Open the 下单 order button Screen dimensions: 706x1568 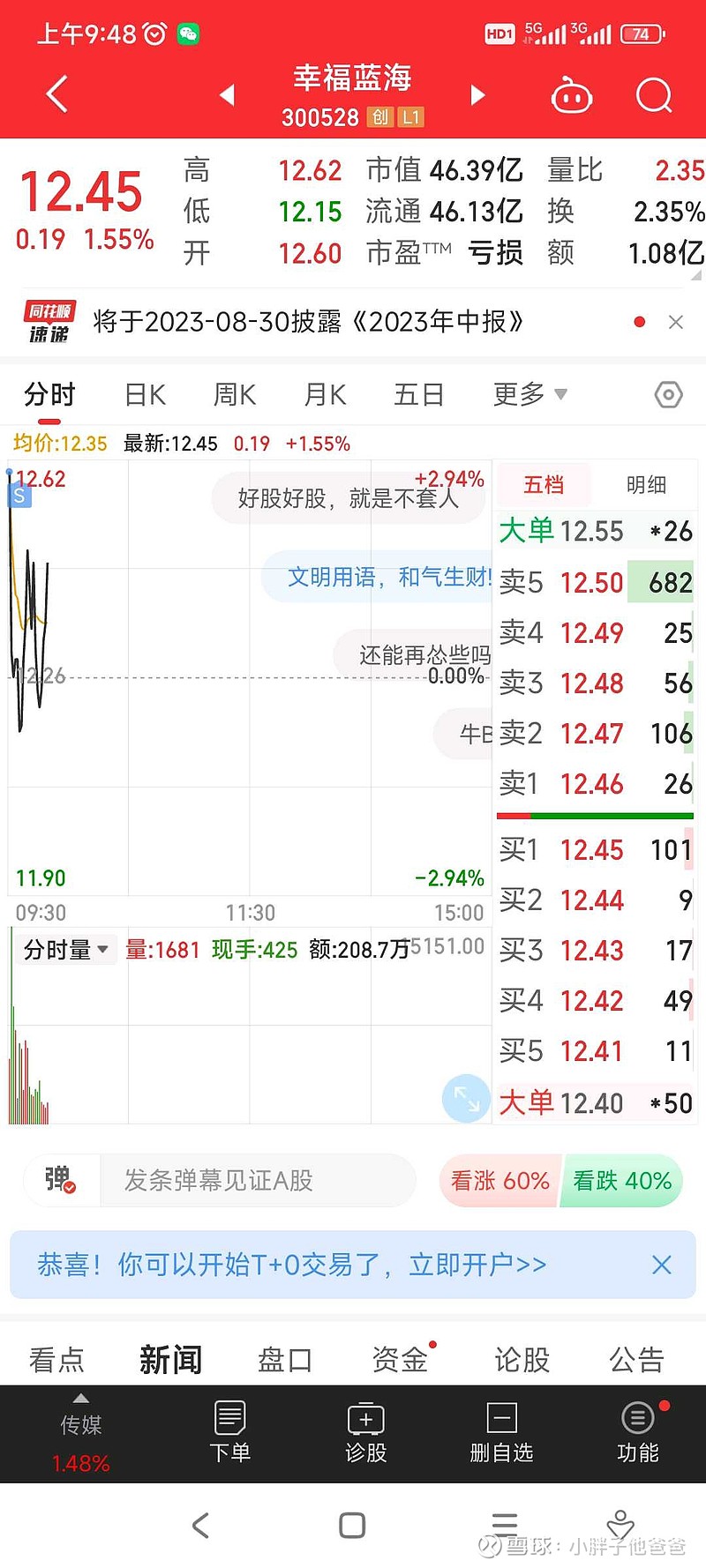[x=230, y=1432]
